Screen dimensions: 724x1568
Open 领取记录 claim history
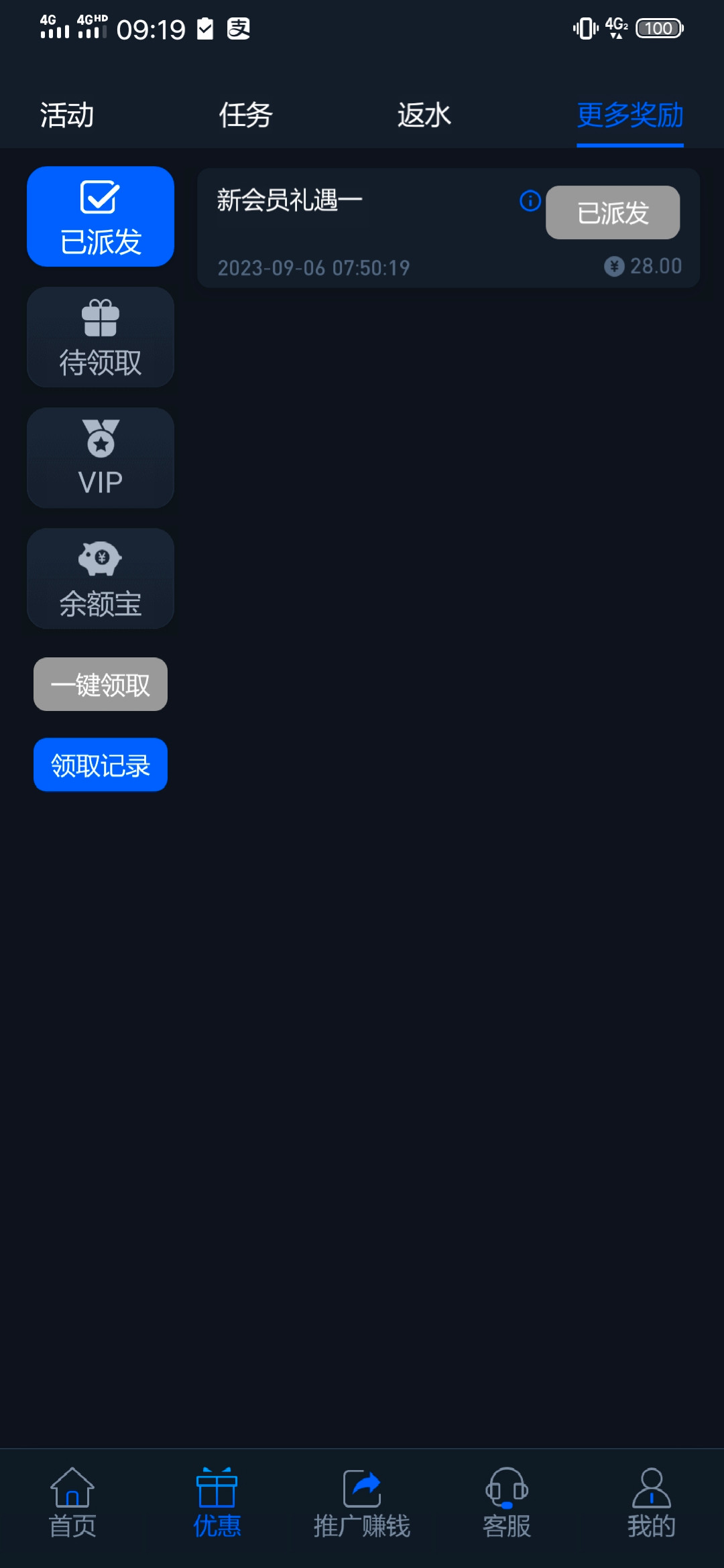tap(101, 765)
